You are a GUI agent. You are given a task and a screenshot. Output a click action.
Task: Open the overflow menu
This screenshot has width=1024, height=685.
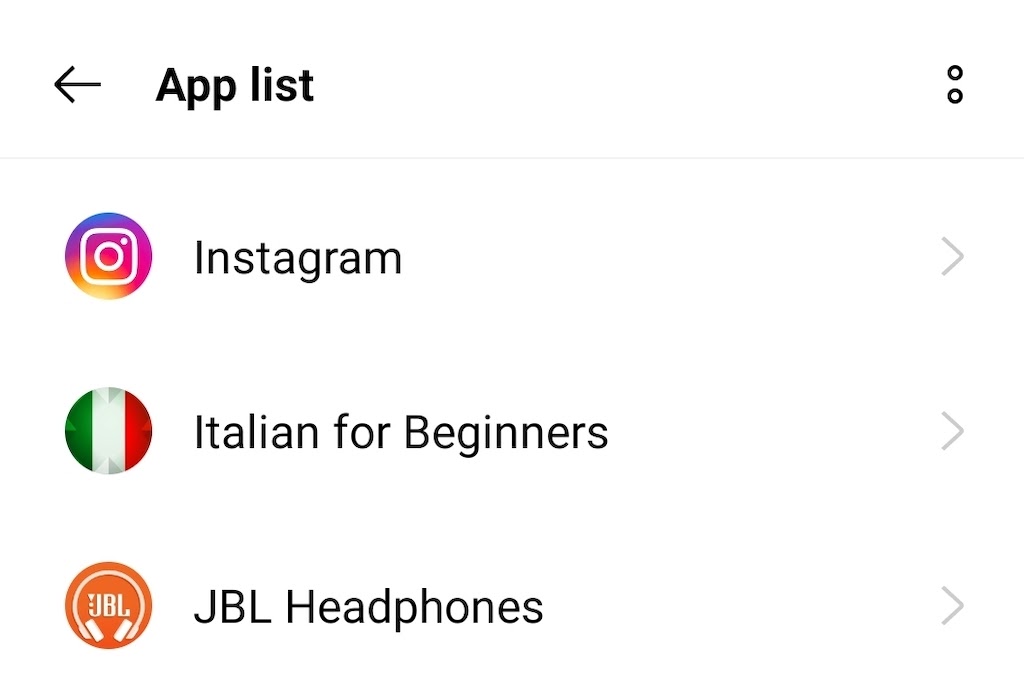(954, 85)
